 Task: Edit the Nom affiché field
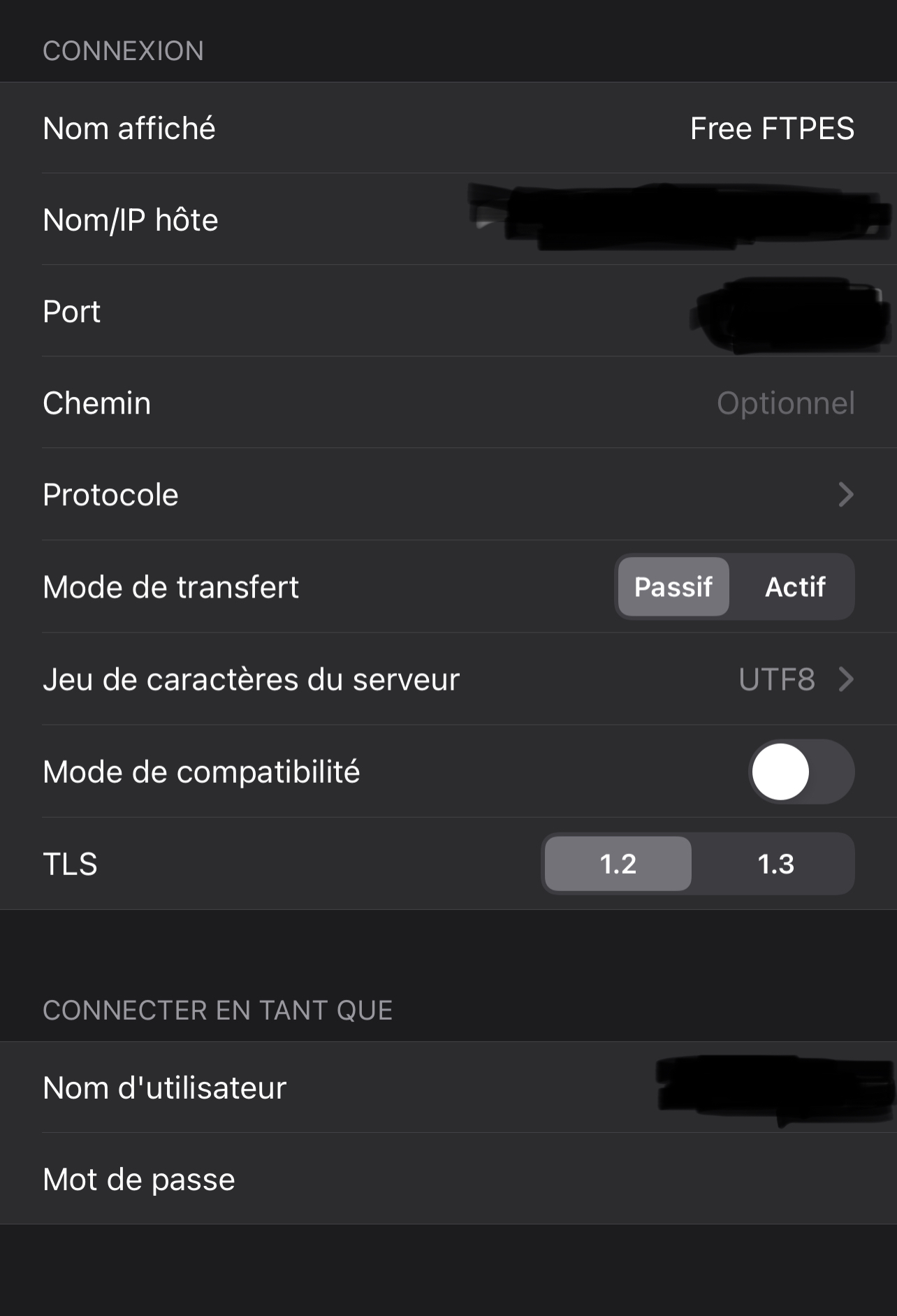(771, 129)
